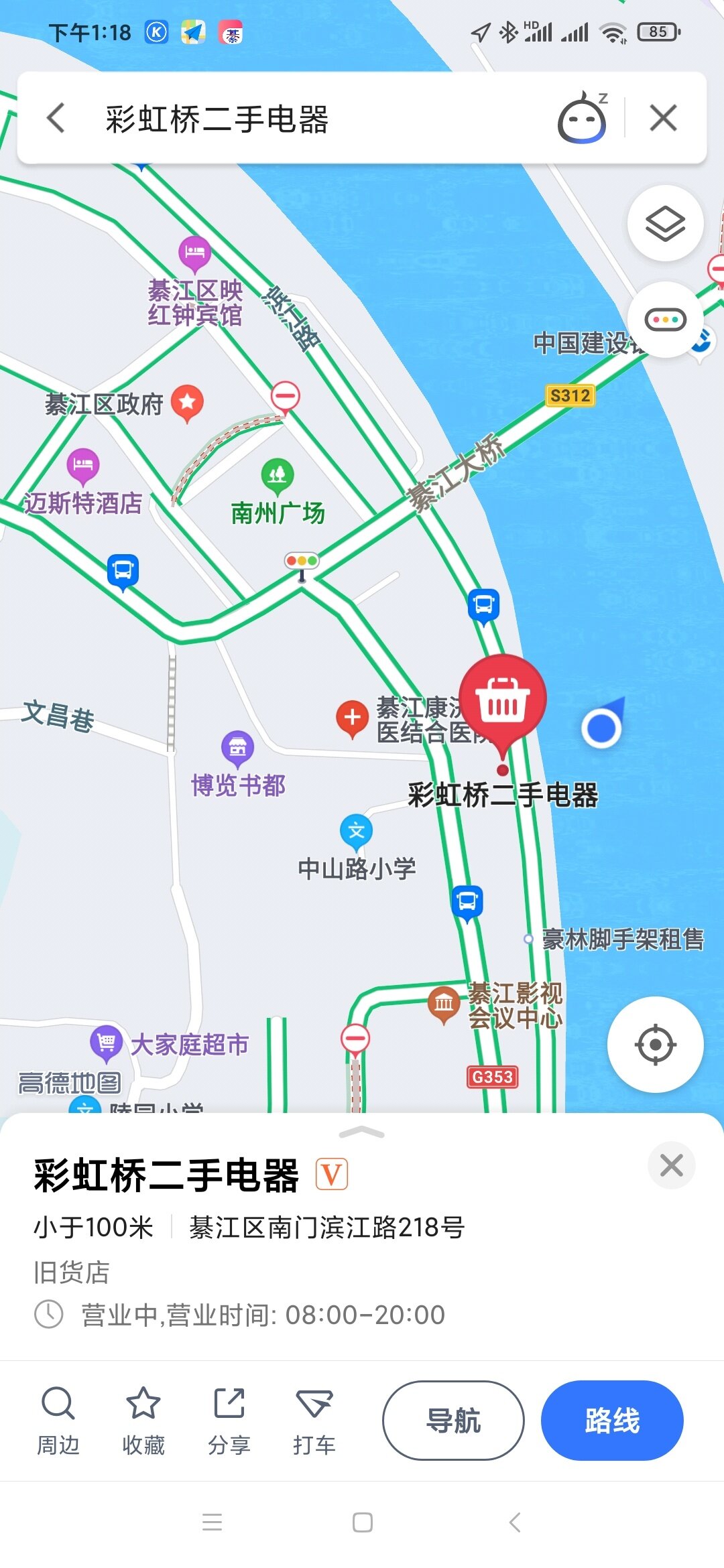The image size is (724, 1568).
Task: Start navigation with 导航 button
Action: click(x=453, y=1420)
